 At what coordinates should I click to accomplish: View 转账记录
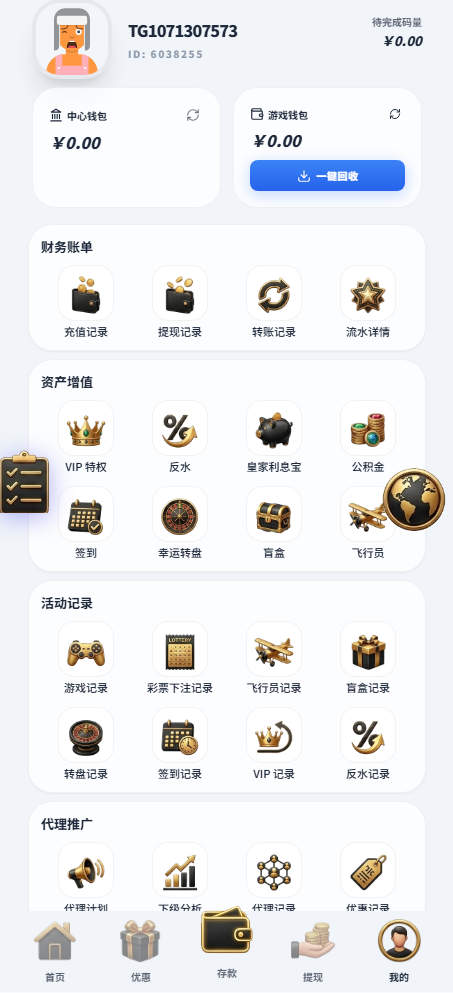click(x=274, y=302)
